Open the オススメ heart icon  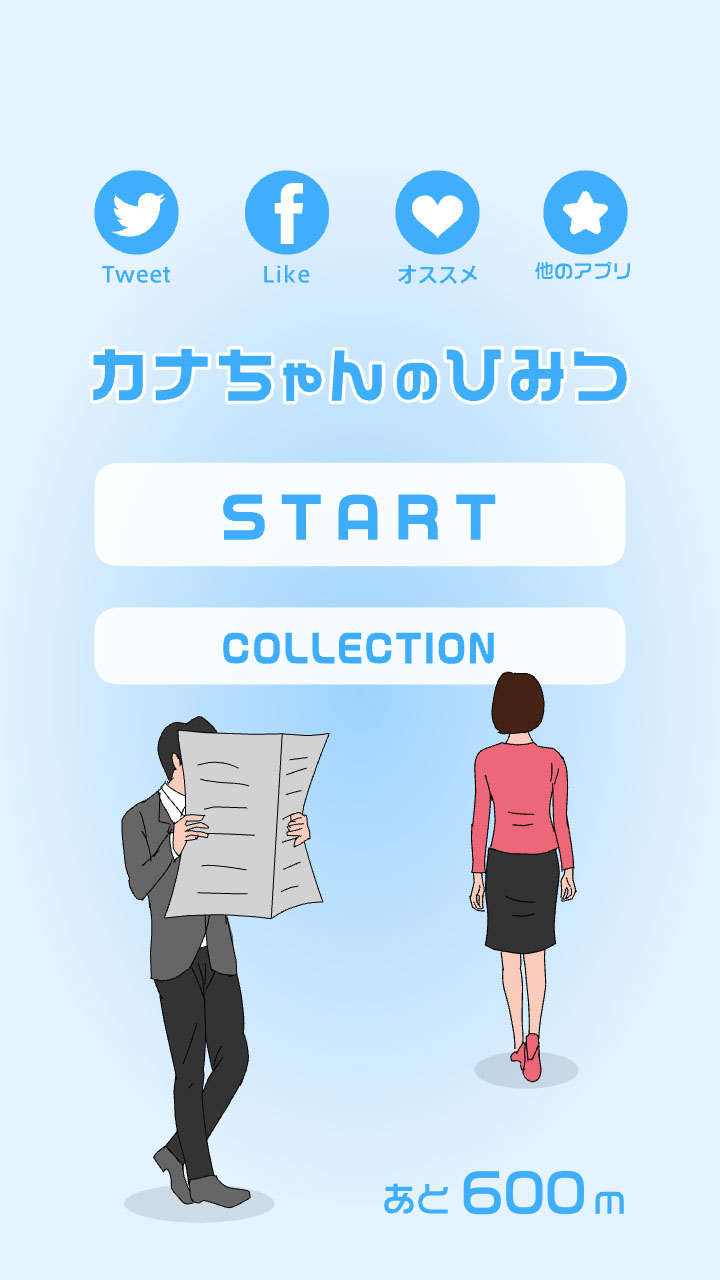coord(437,213)
